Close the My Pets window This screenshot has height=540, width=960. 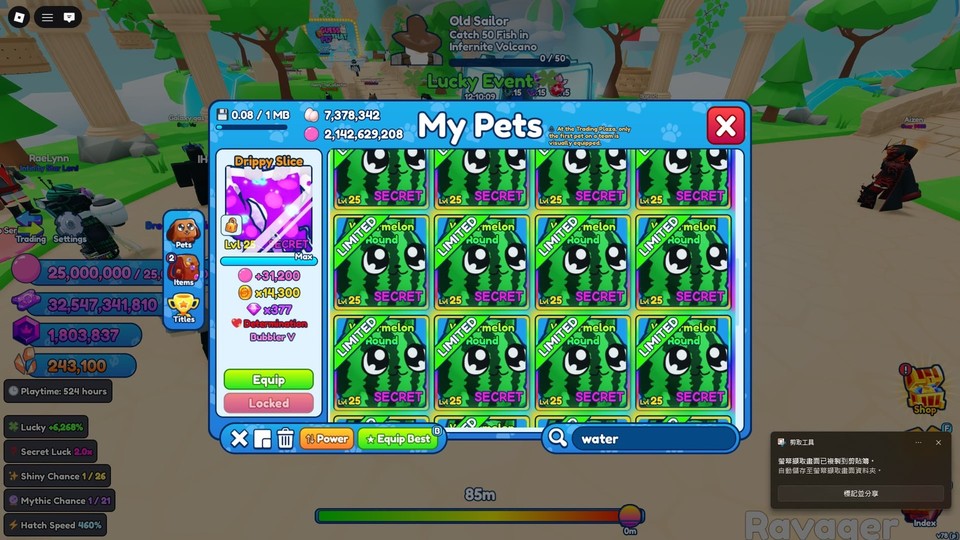pyautogui.click(x=725, y=126)
